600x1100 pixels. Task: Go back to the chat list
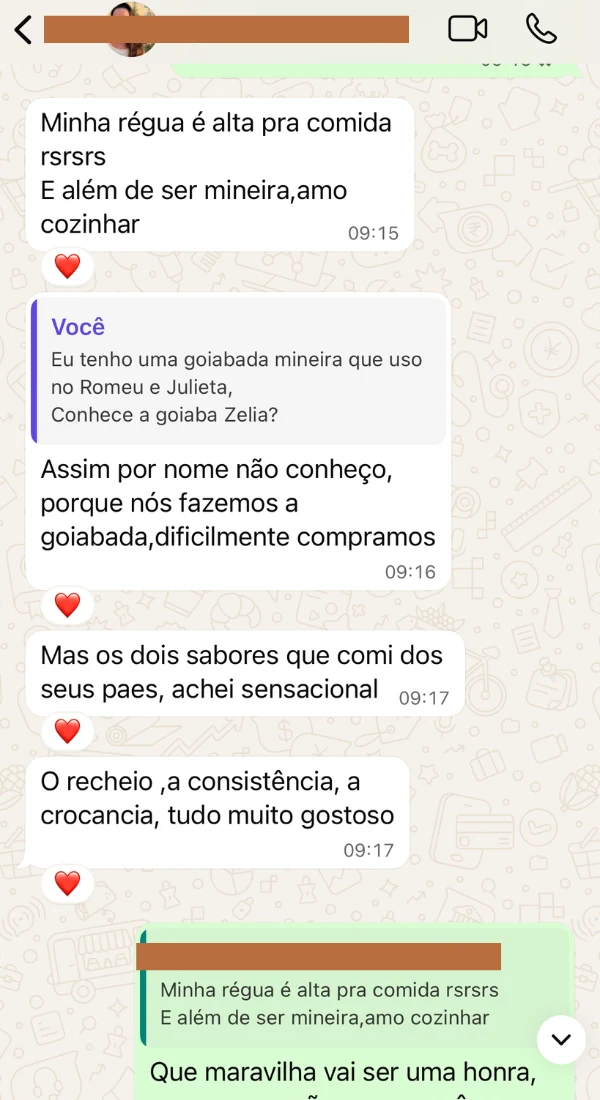click(24, 30)
